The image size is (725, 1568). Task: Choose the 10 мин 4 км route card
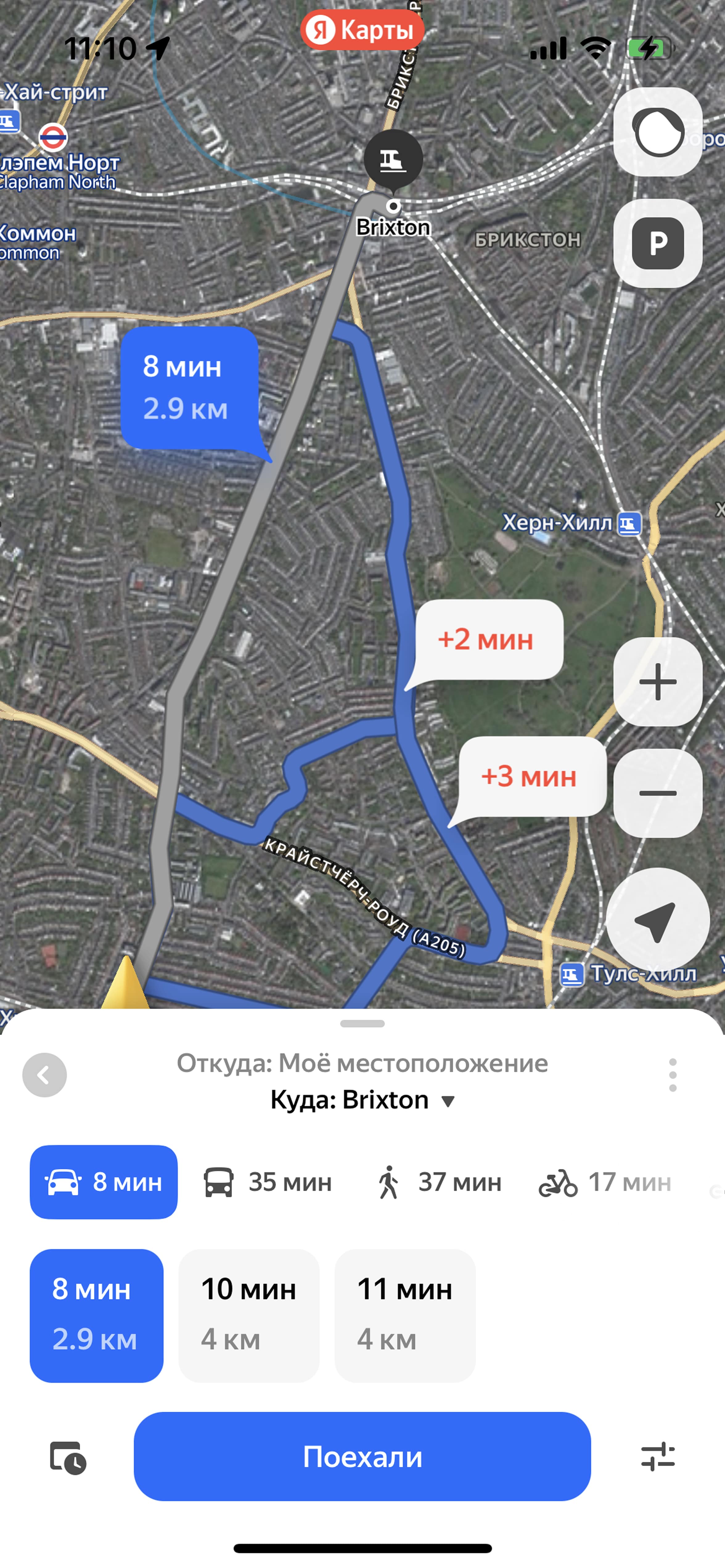(x=248, y=1315)
